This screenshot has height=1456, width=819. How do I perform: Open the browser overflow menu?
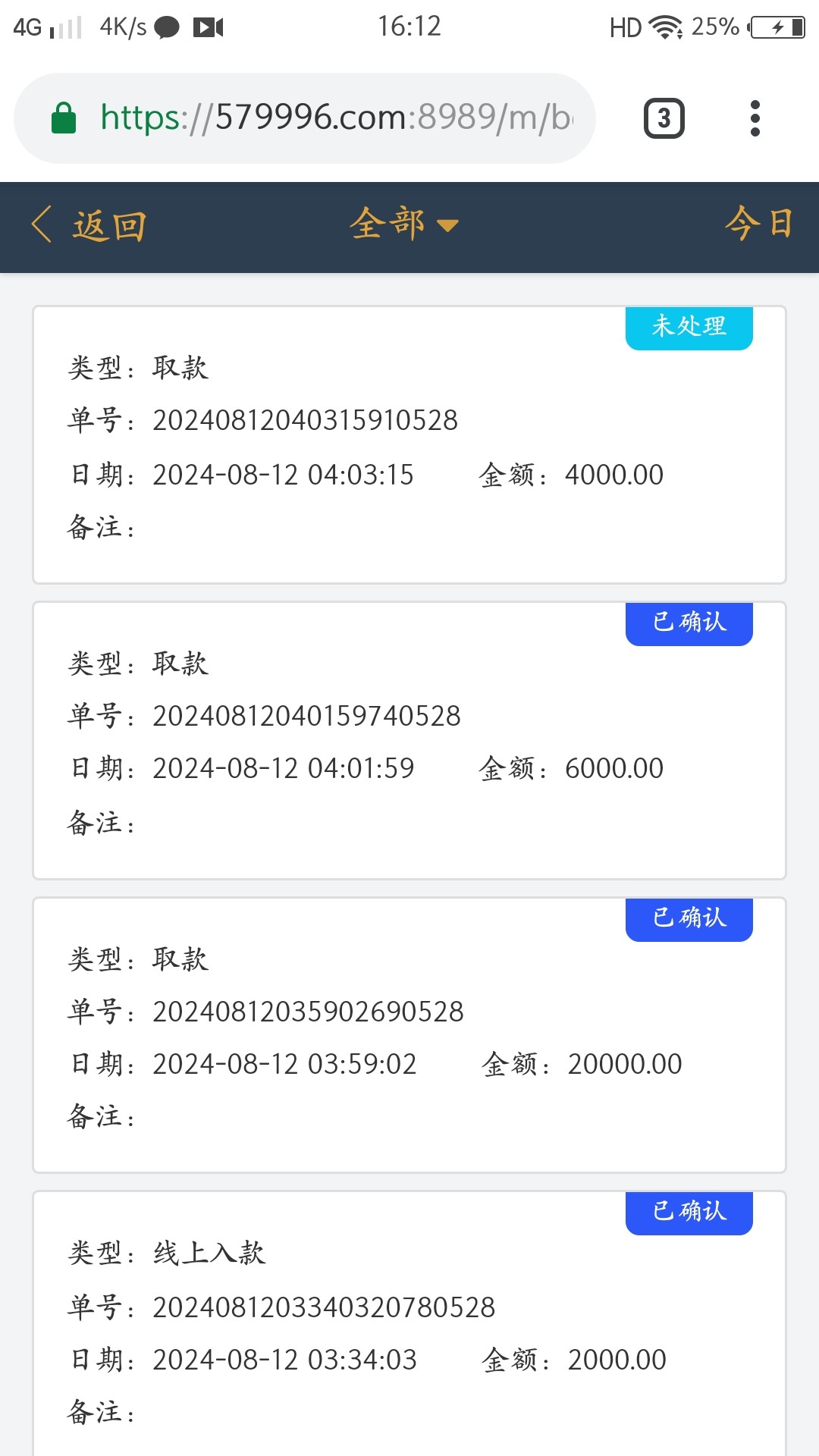pos(755,118)
